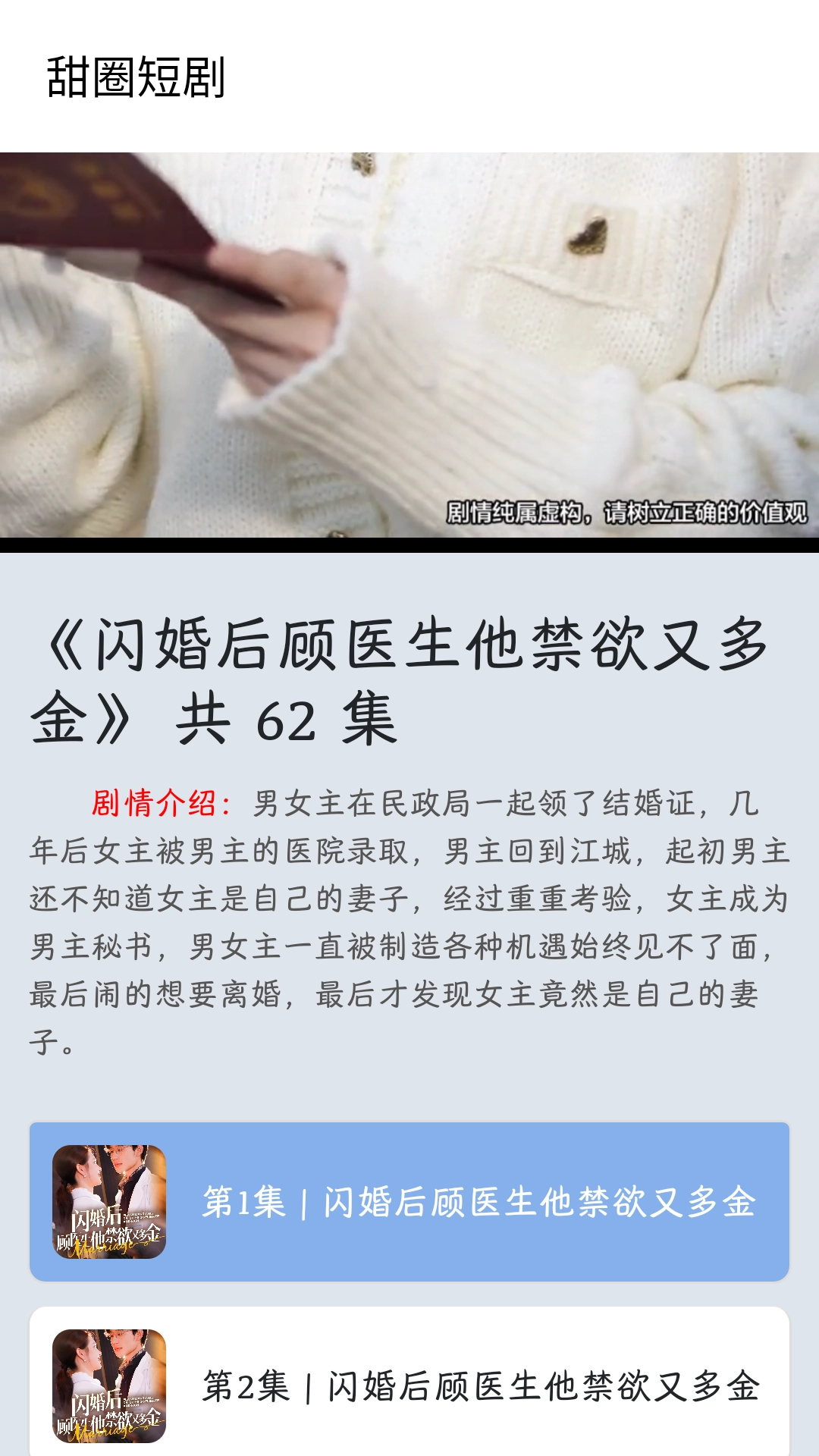Image resolution: width=819 pixels, height=1456 pixels.
Task: Play 第1集 of 闪婚后顾医生他禁欲又多金
Action: (409, 1202)
